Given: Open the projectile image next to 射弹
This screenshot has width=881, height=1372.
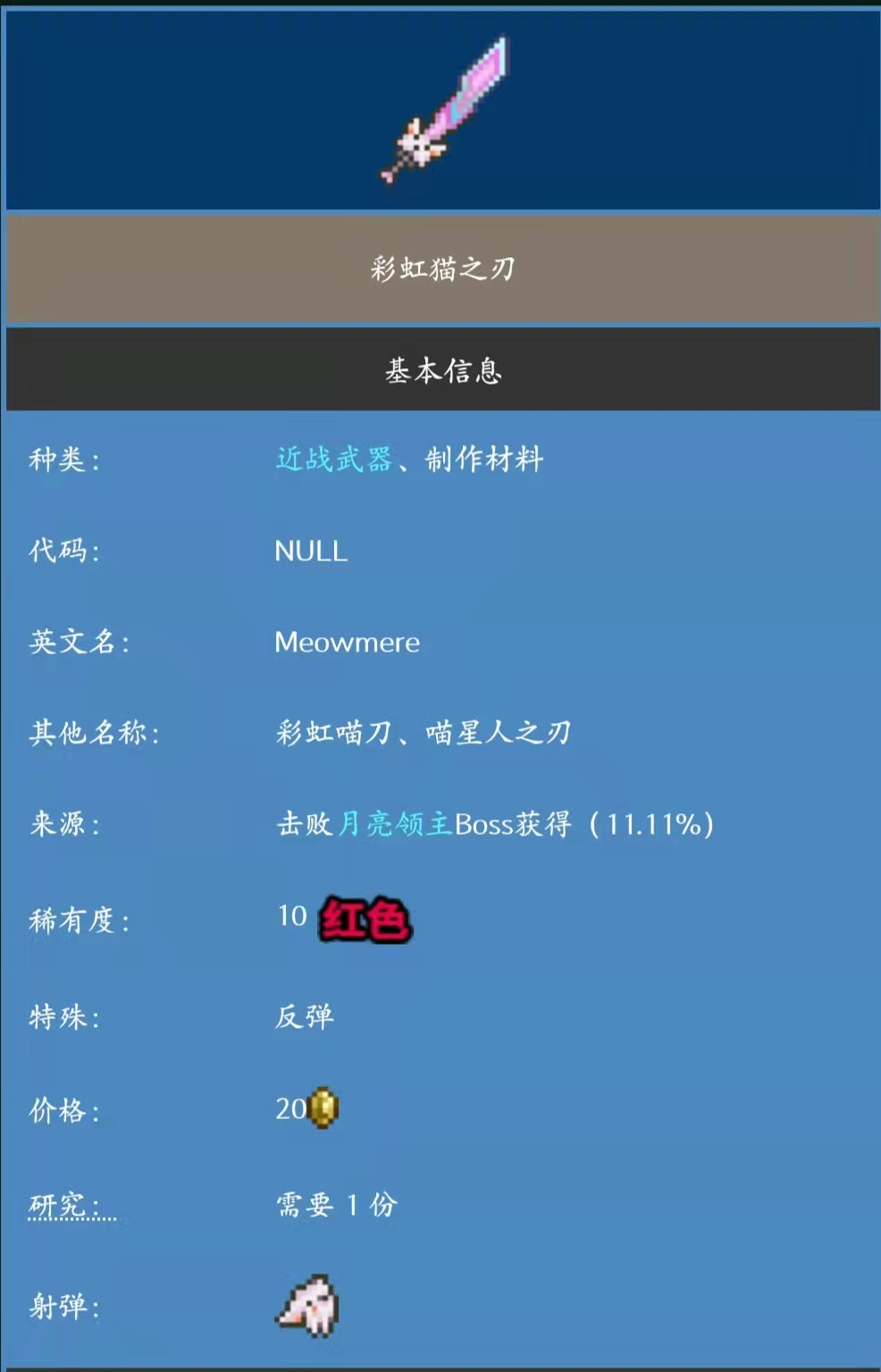Looking at the screenshot, I should pyautogui.click(x=308, y=1306).
